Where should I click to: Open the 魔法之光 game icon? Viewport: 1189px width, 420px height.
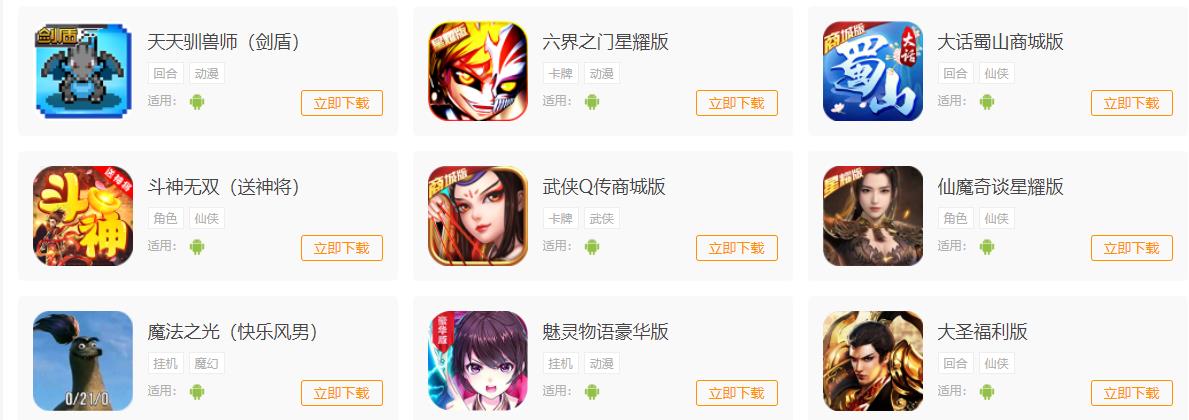pyautogui.click(x=83, y=361)
